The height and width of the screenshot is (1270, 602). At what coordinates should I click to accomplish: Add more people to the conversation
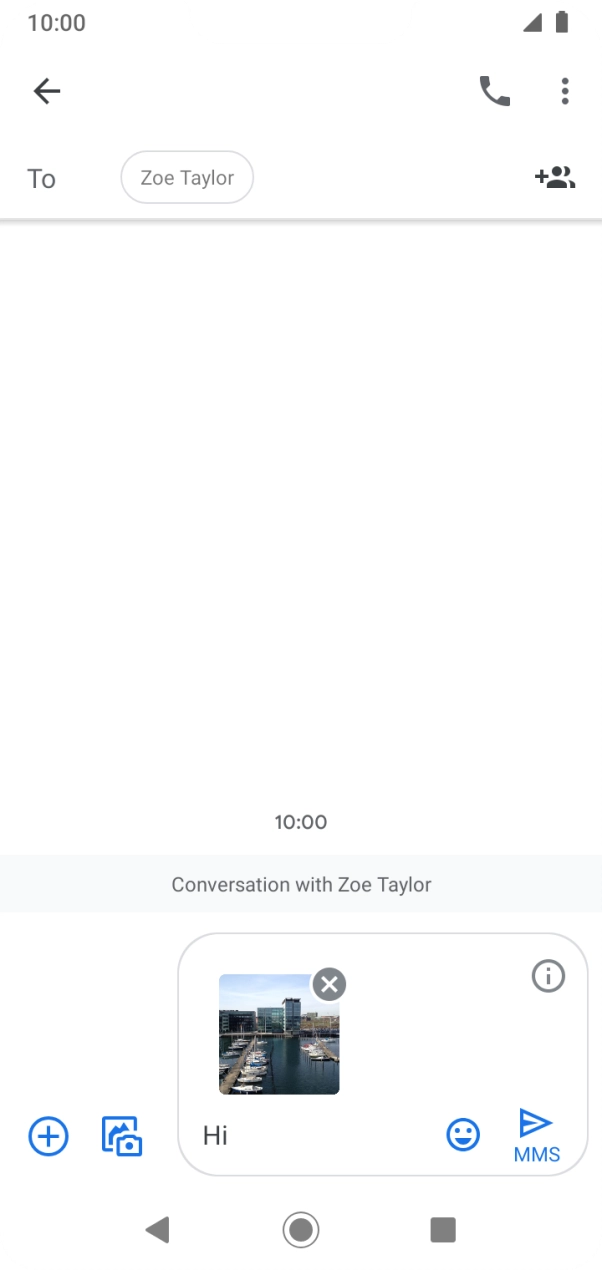click(555, 178)
